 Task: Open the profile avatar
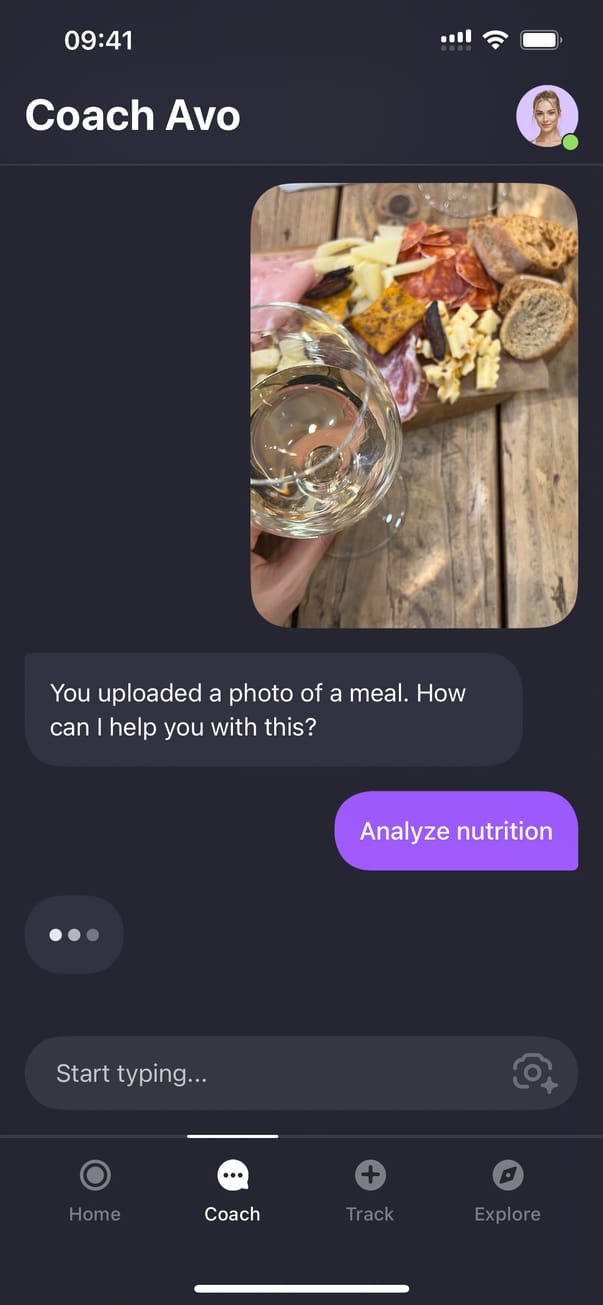[547, 116]
